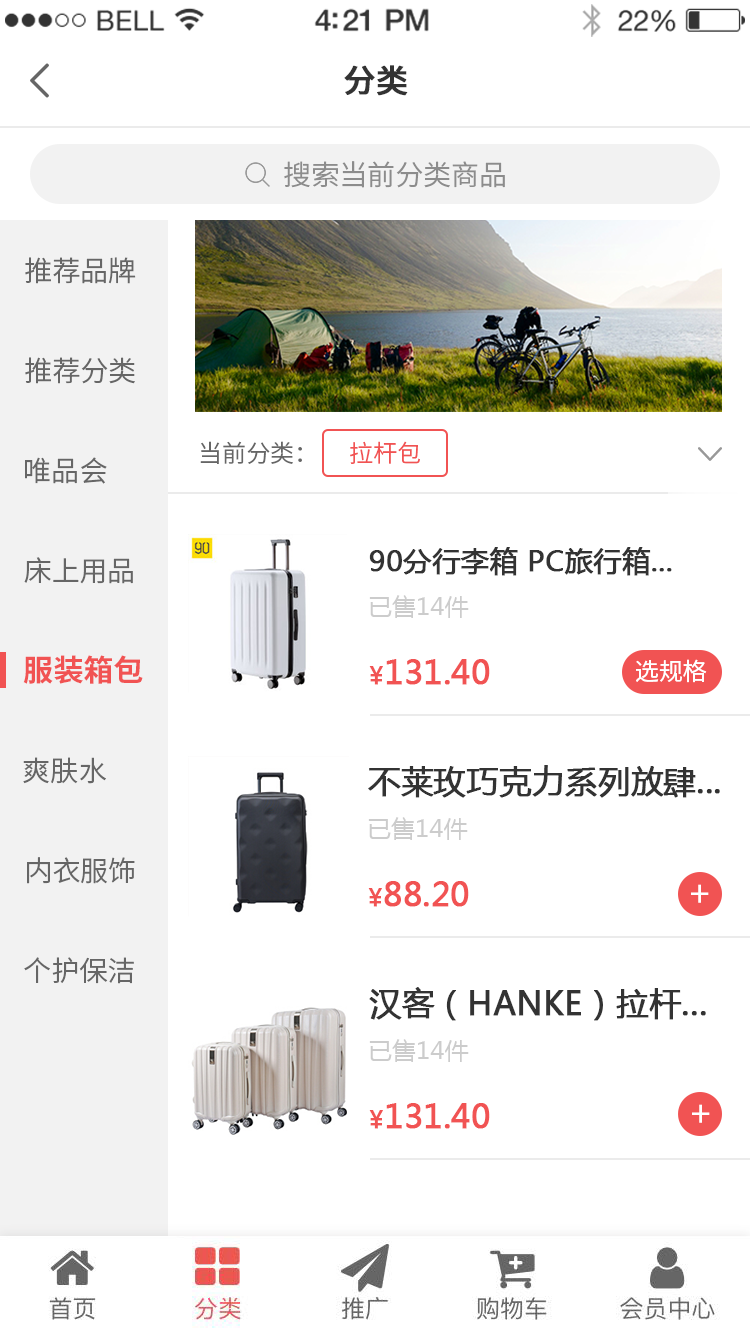Image resolution: width=750 pixels, height=1334 pixels.
Task: Add the 不莱玫巧克力系列 suitcase to cart
Action: point(699,894)
